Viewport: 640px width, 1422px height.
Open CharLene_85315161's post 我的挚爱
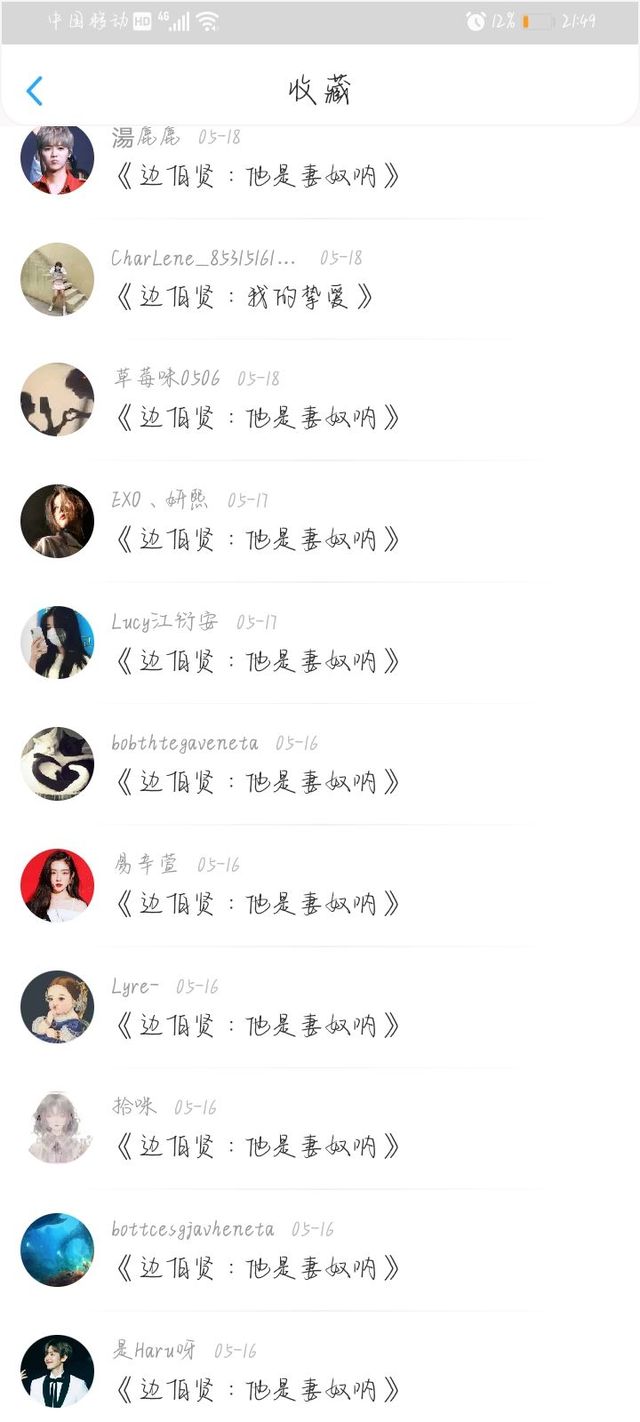[245, 298]
